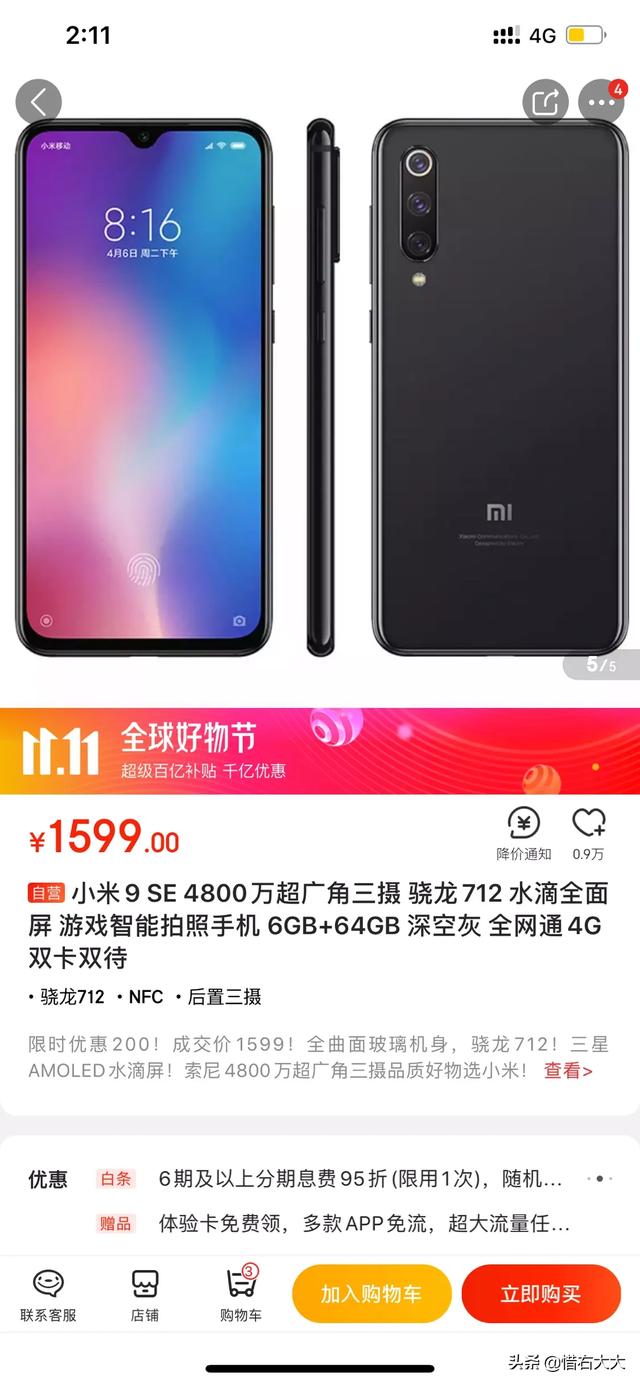Buy now with 立即购买 button
Viewport: 640px width, 1385px height.
point(541,1294)
